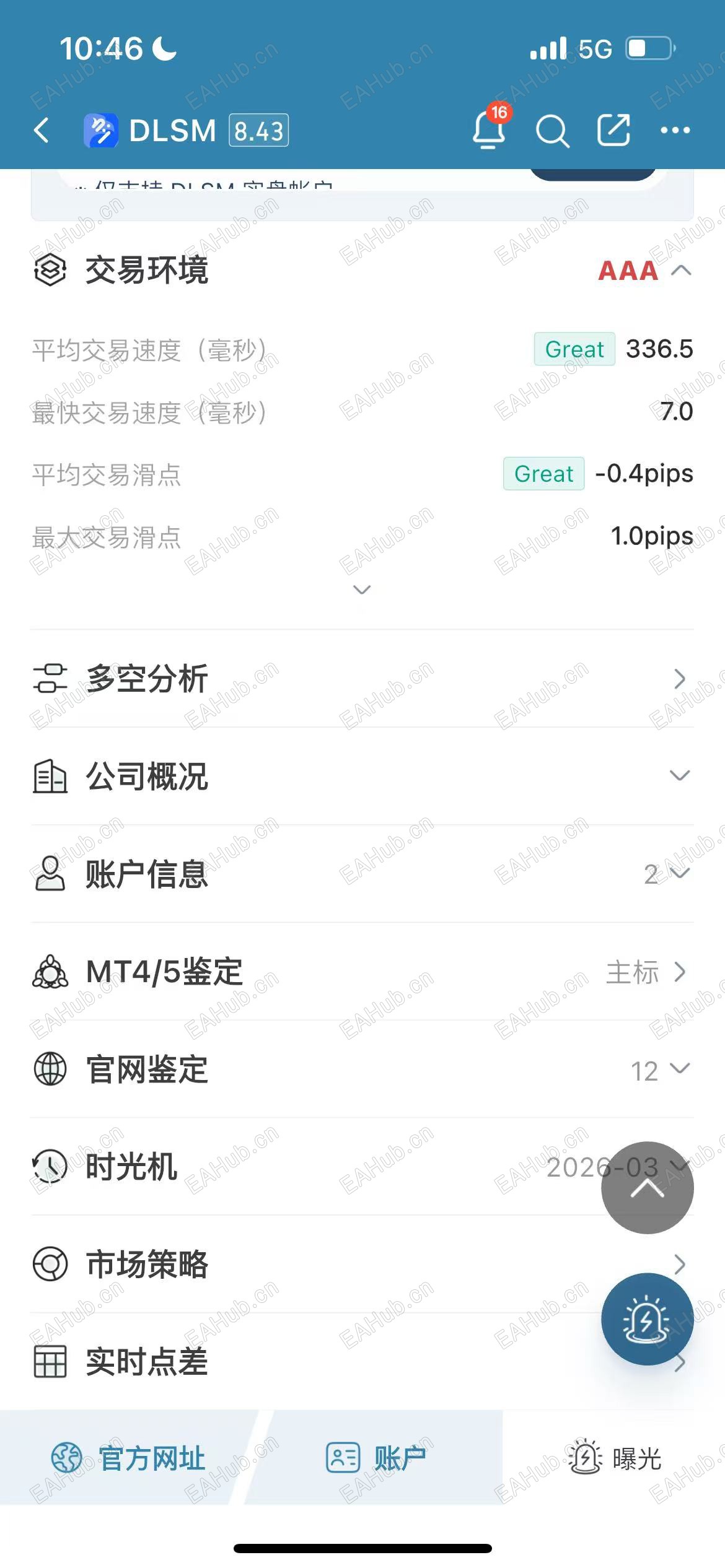Click the floating alarm lamp button
Image resolution: width=725 pixels, height=1568 pixels.
pos(647,1319)
